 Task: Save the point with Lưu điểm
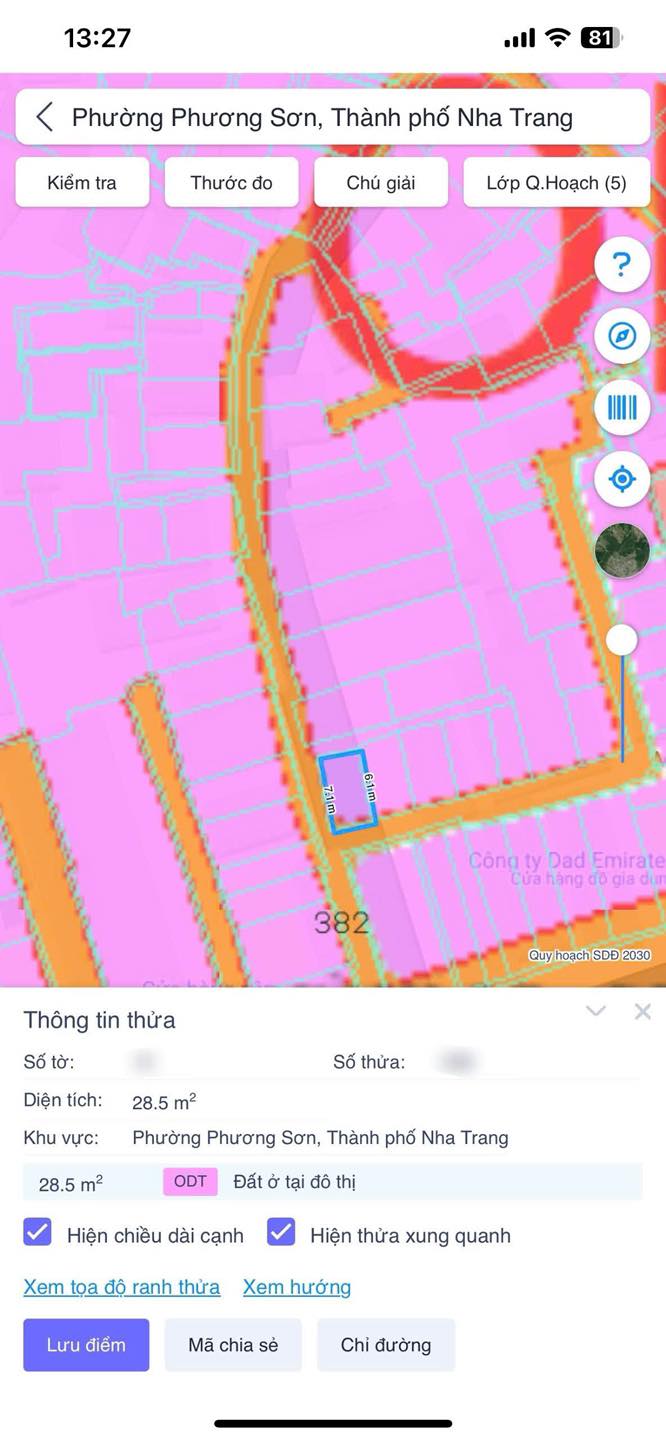click(x=86, y=1345)
